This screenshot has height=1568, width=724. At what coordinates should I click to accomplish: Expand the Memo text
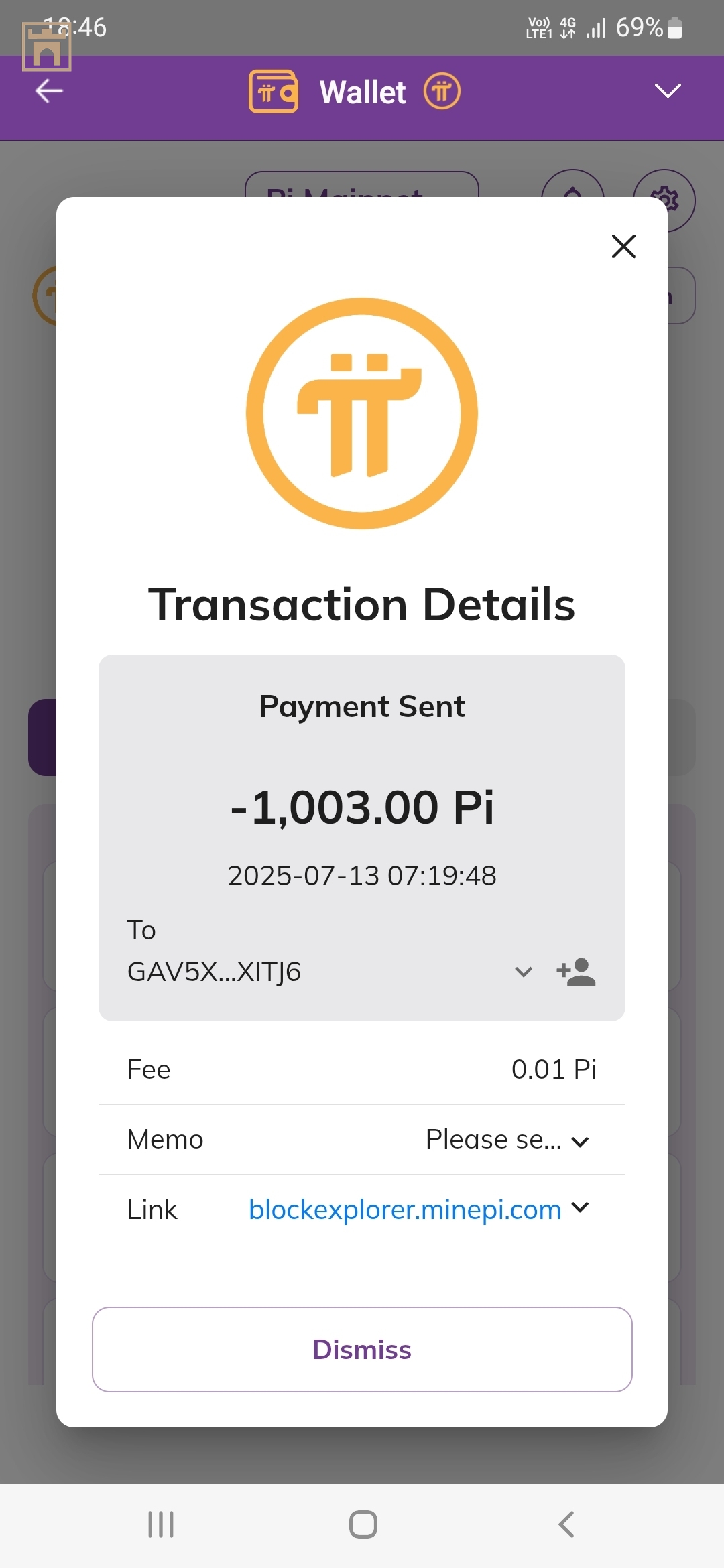tap(580, 1141)
